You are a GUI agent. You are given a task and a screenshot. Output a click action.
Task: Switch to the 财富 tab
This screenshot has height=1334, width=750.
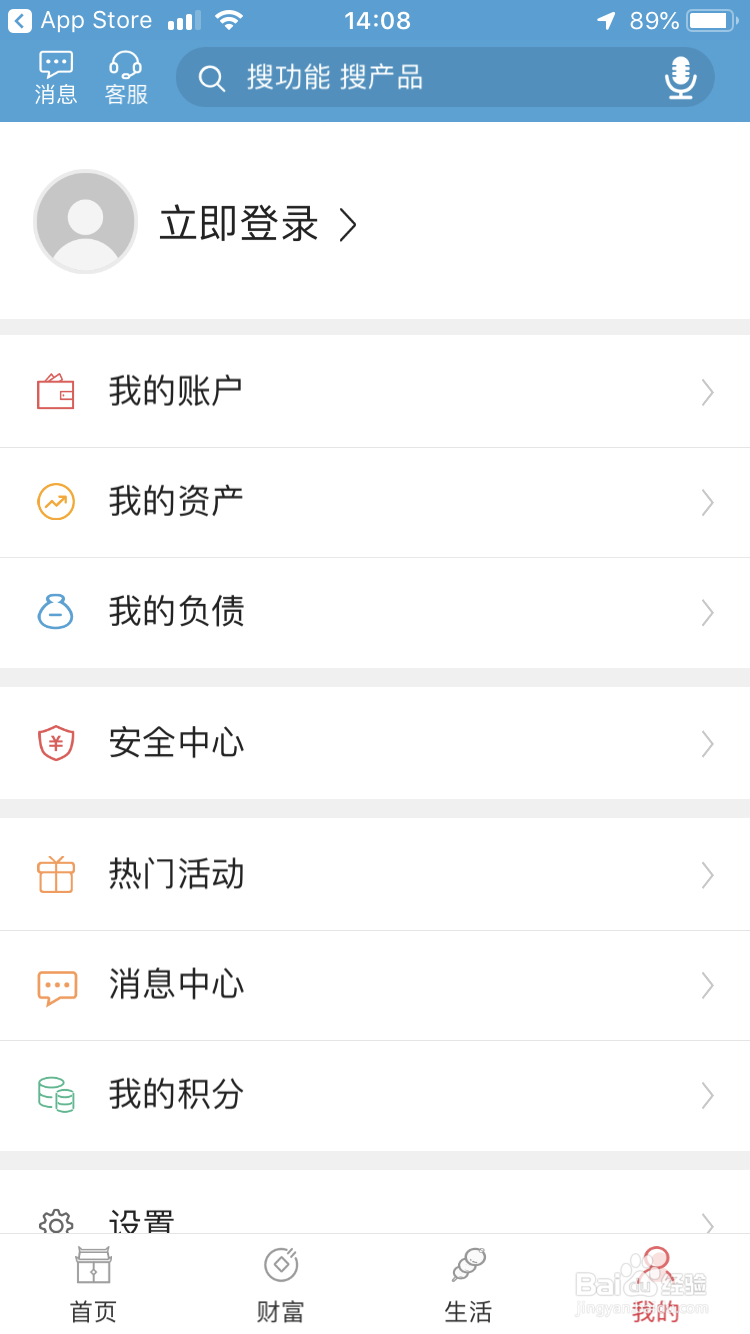click(x=281, y=1285)
